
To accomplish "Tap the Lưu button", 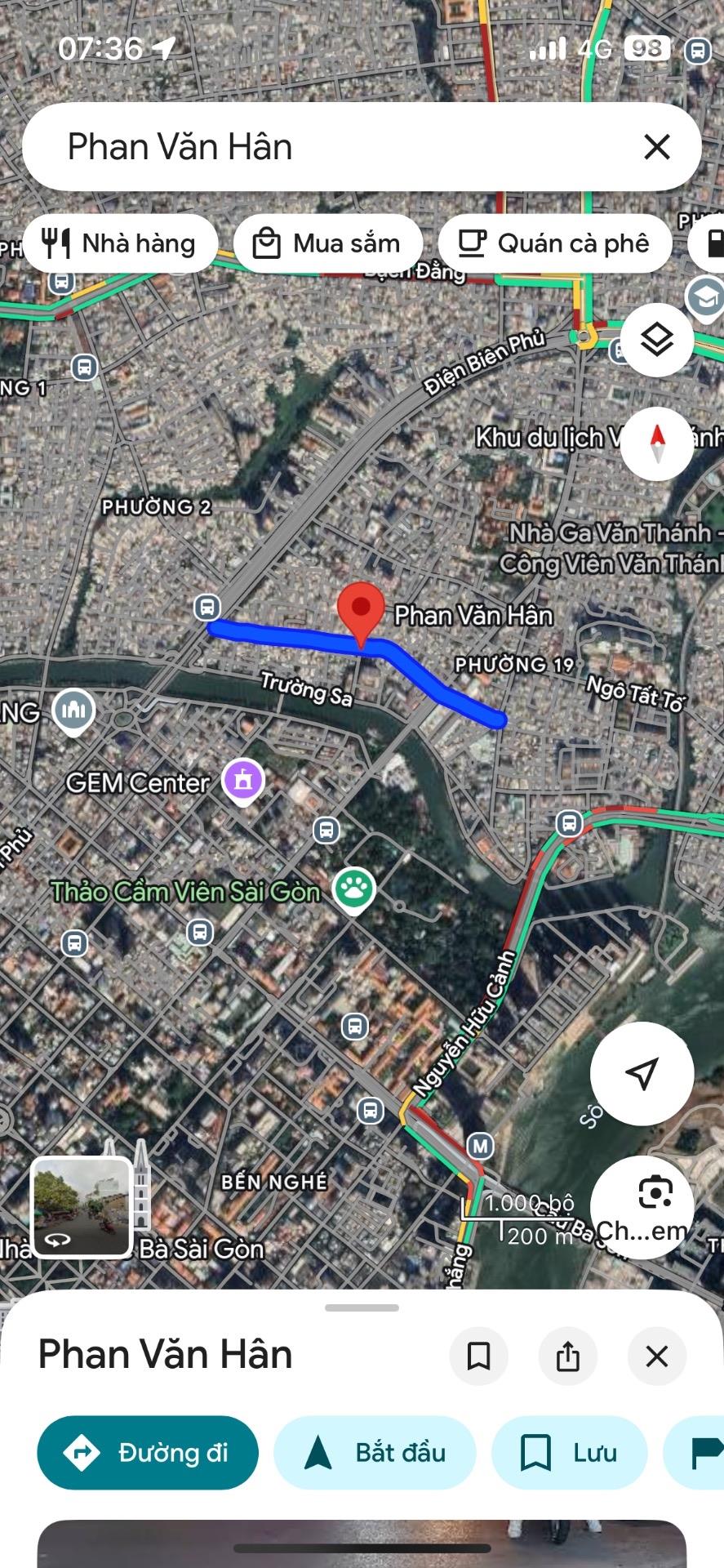I will pyautogui.click(x=569, y=1453).
